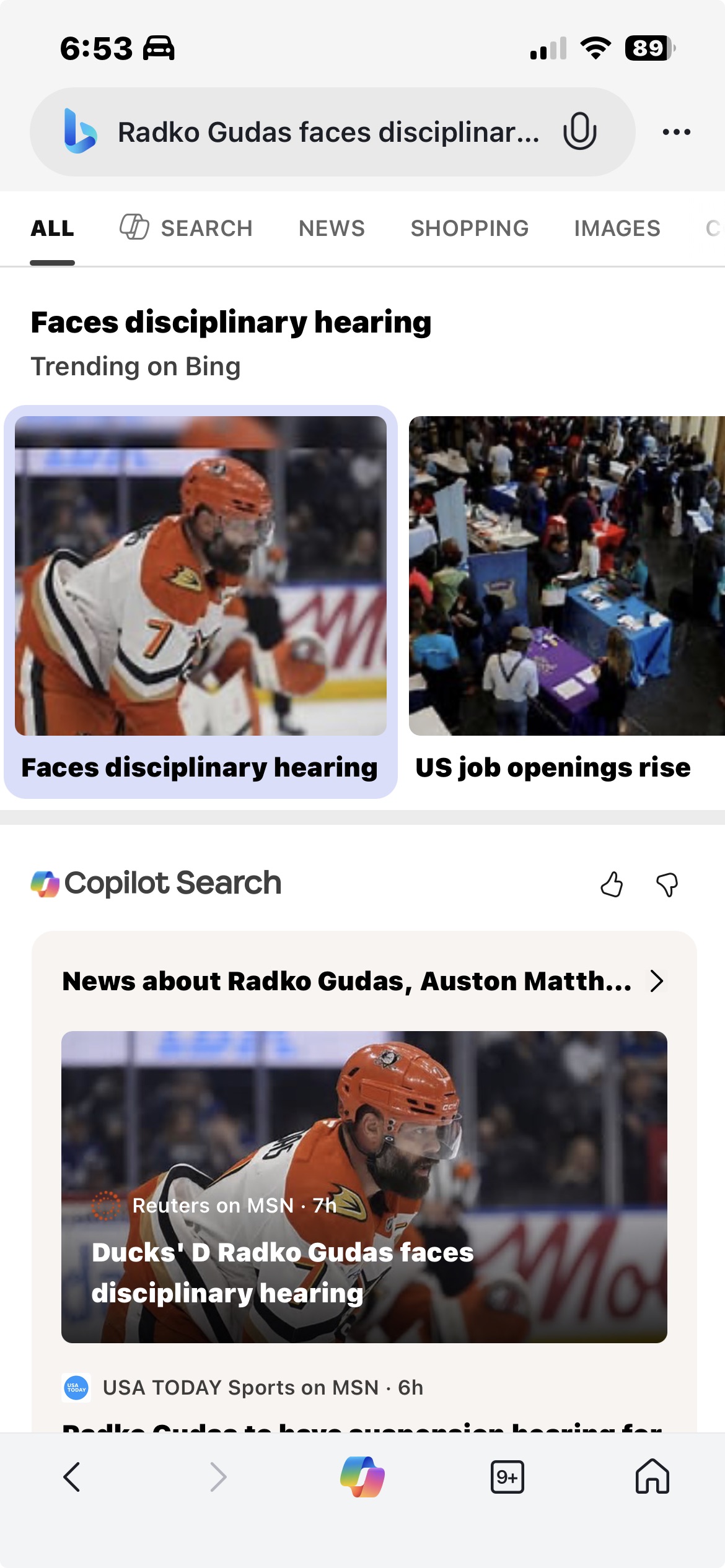Open the Faces disciplinary hearing trending card
Viewport: 725px width, 1568px height.
pyautogui.click(x=200, y=601)
